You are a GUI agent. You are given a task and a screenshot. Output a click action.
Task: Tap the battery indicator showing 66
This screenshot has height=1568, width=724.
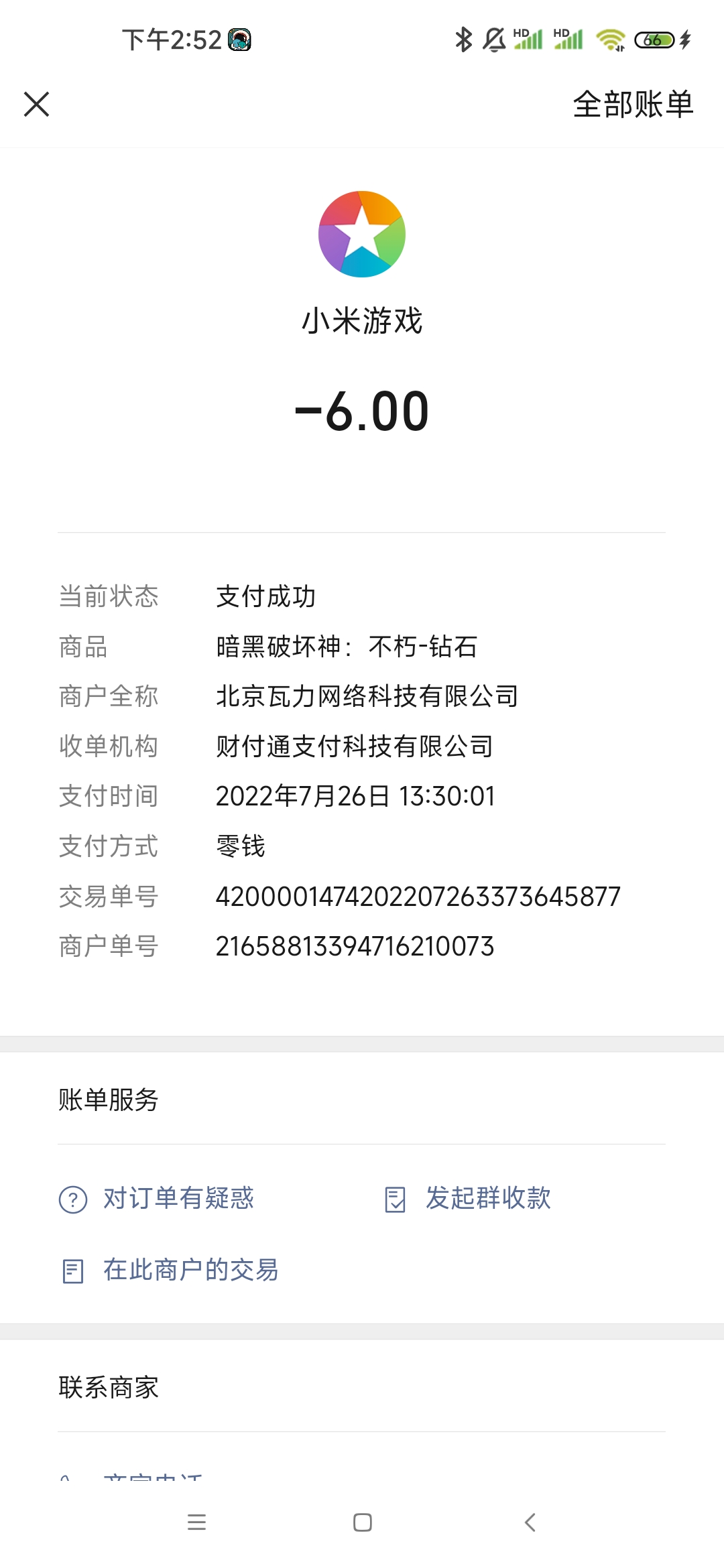click(655, 40)
